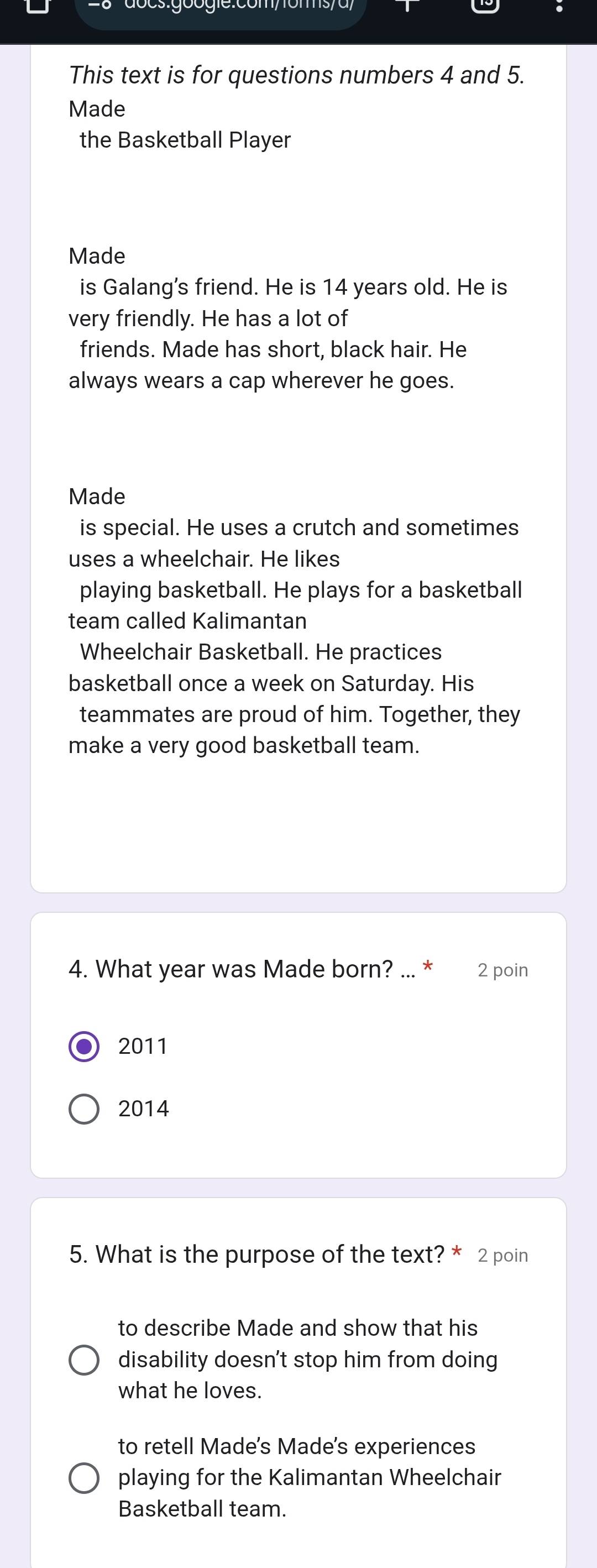This screenshot has height=1568, width=597.
Task: Open the browser tab switcher
Action: coord(484,5)
